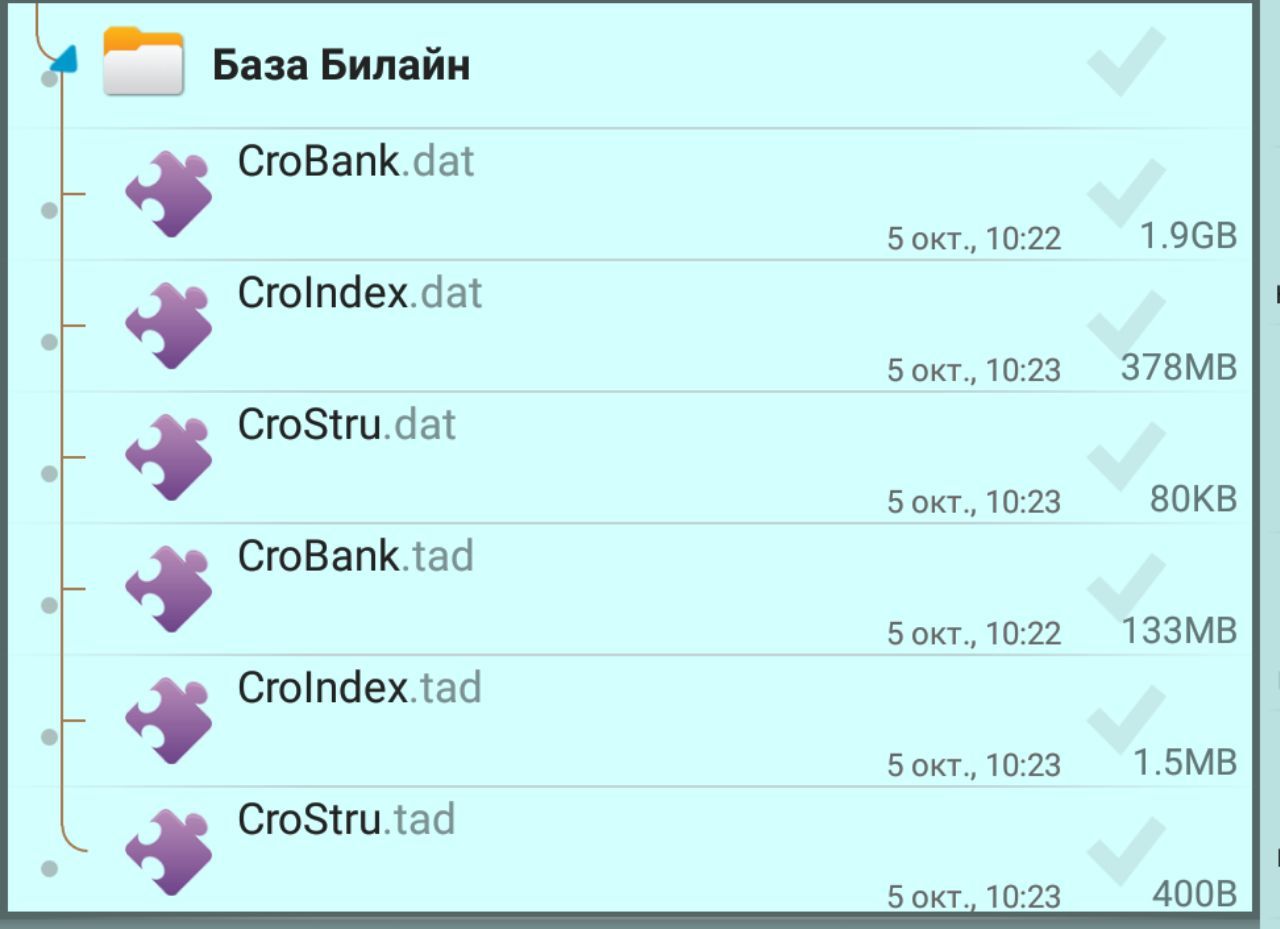Choose the CroBank.tad file
Image resolution: width=1280 pixels, height=929 pixels.
pos(355,558)
